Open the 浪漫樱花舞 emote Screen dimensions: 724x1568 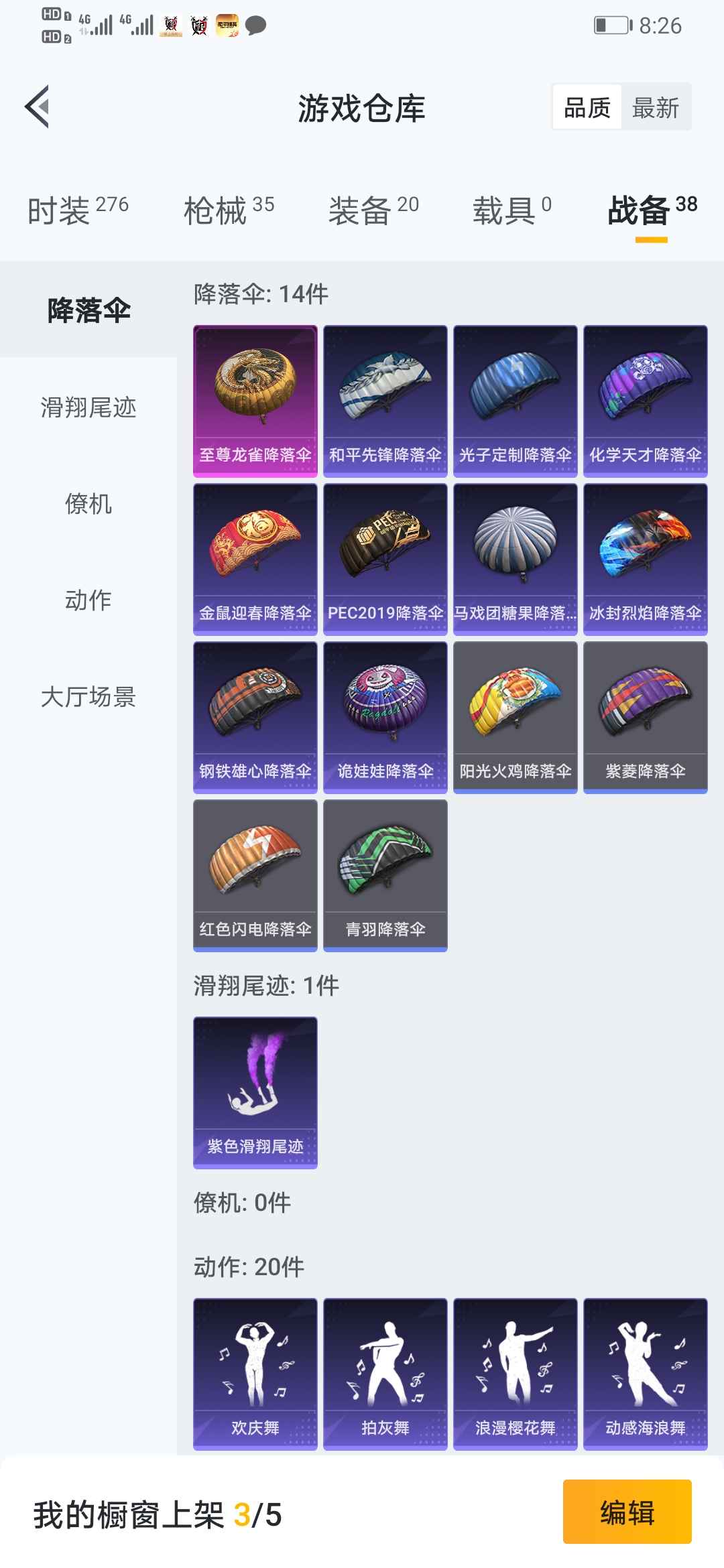tap(516, 1374)
